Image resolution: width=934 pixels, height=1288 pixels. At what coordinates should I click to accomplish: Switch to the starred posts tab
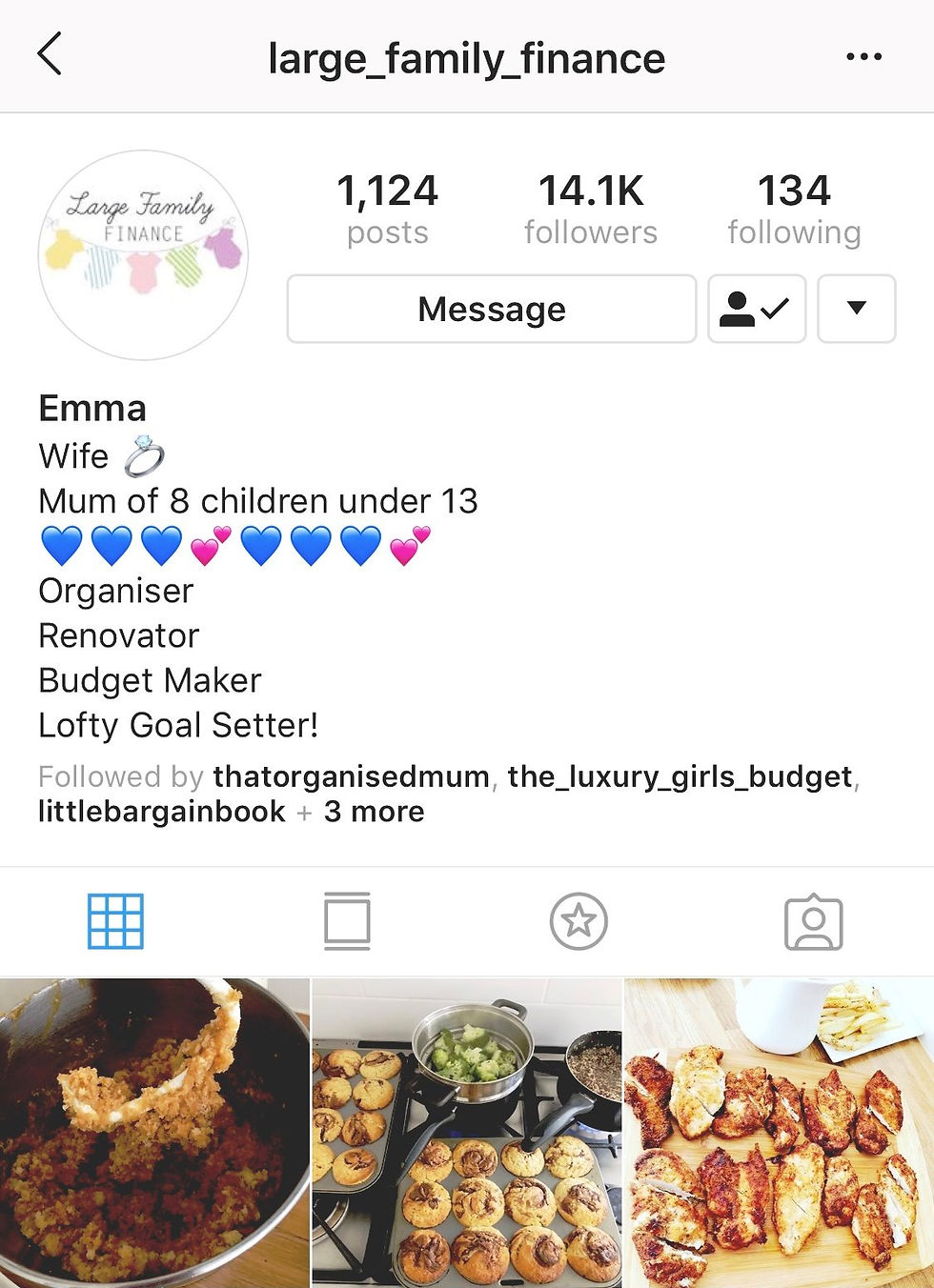(x=579, y=921)
